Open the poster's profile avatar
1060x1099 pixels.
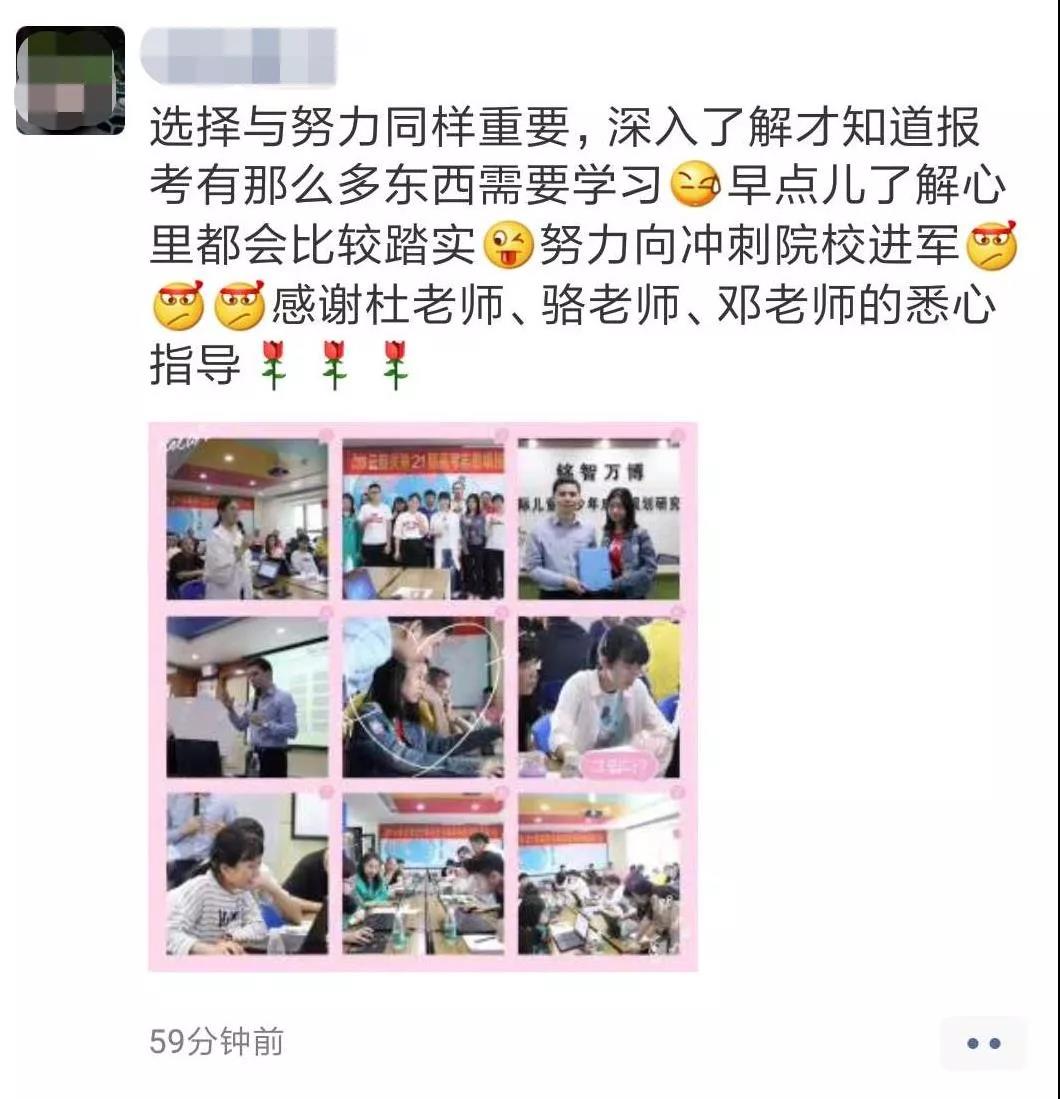click(x=70, y=80)
